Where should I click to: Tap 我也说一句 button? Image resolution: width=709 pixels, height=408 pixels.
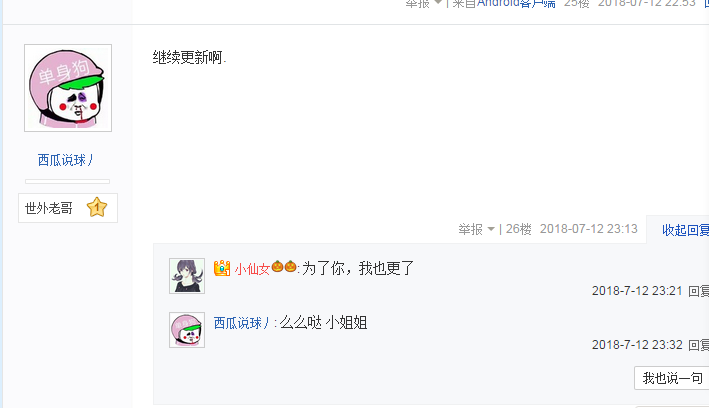[x=671, y=378]
